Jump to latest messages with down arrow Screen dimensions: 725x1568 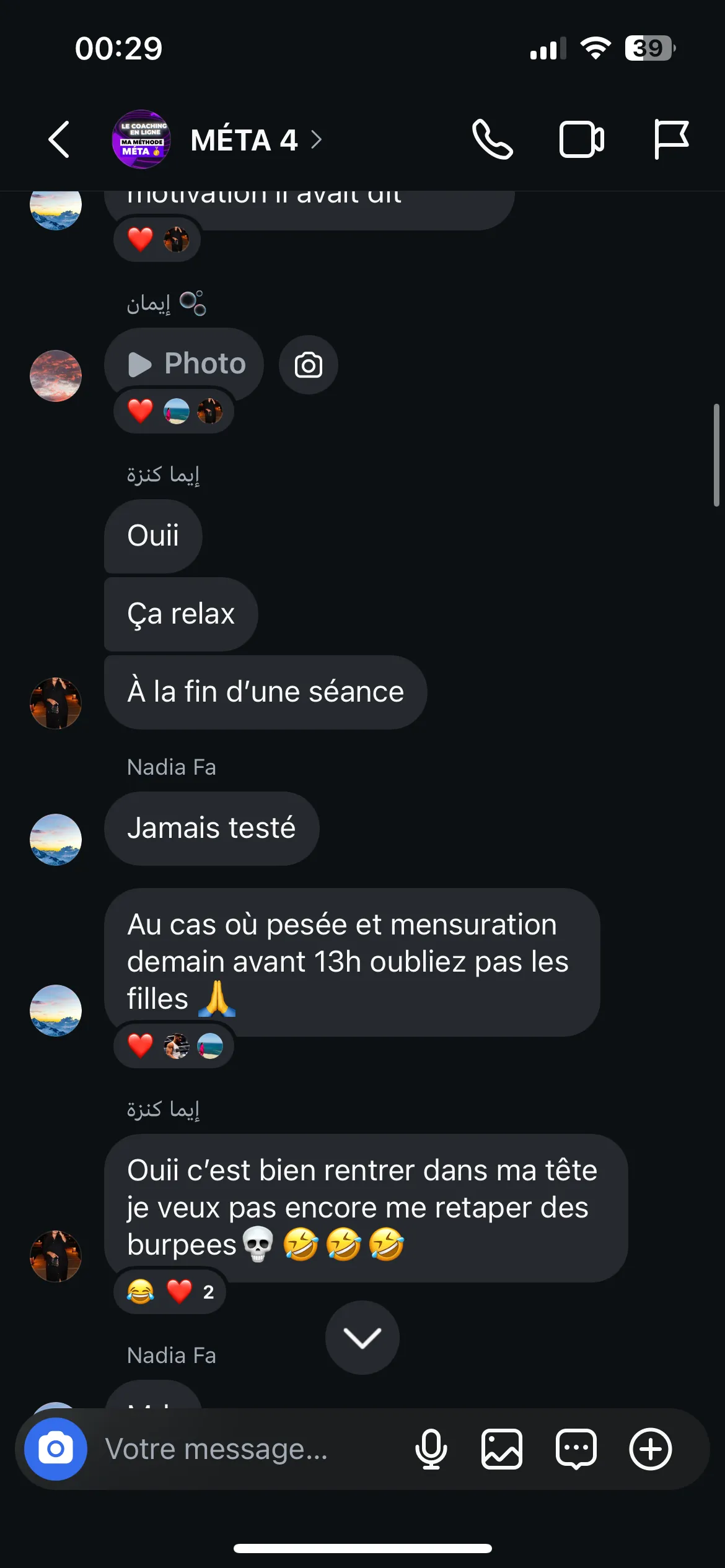[x=362, y=1338]
